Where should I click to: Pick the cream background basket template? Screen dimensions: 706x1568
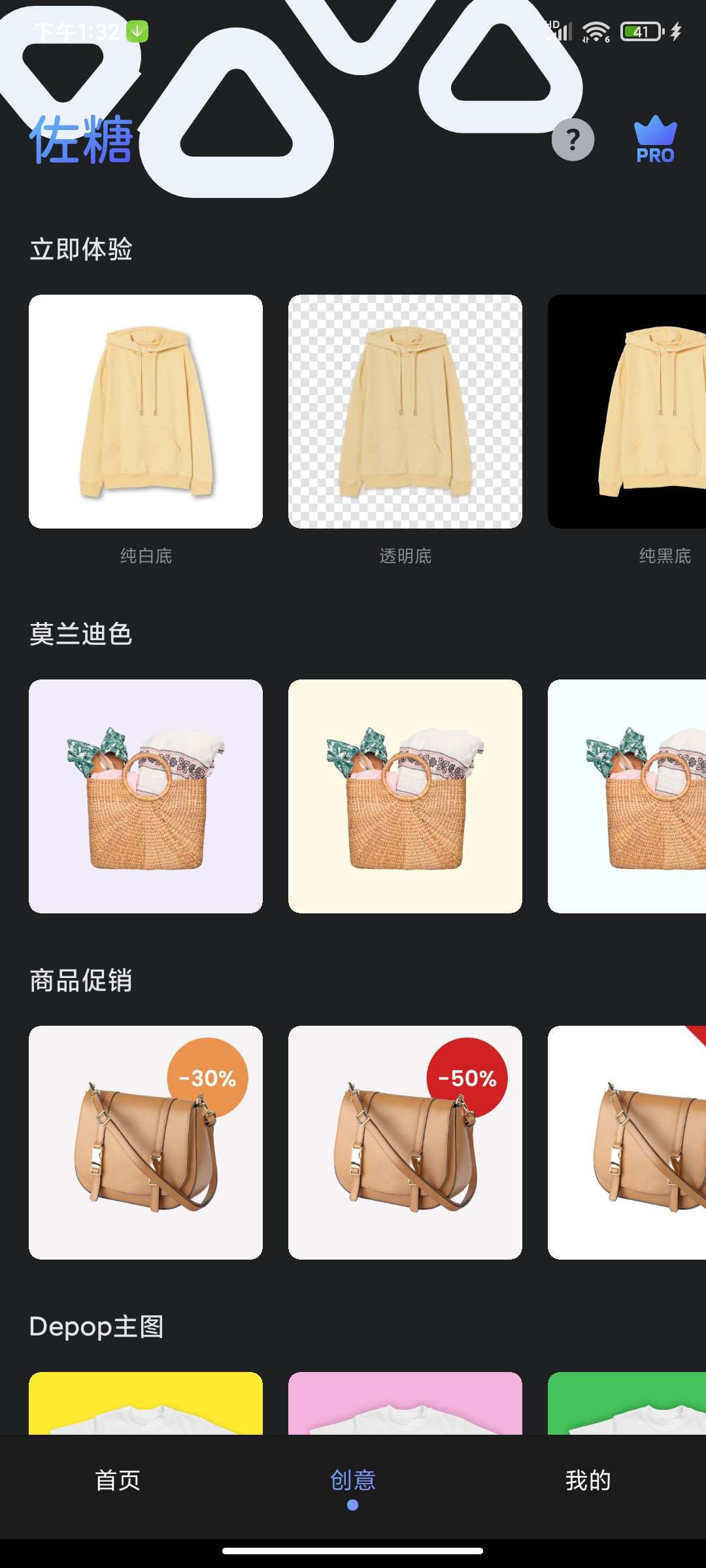coord(405,796)
